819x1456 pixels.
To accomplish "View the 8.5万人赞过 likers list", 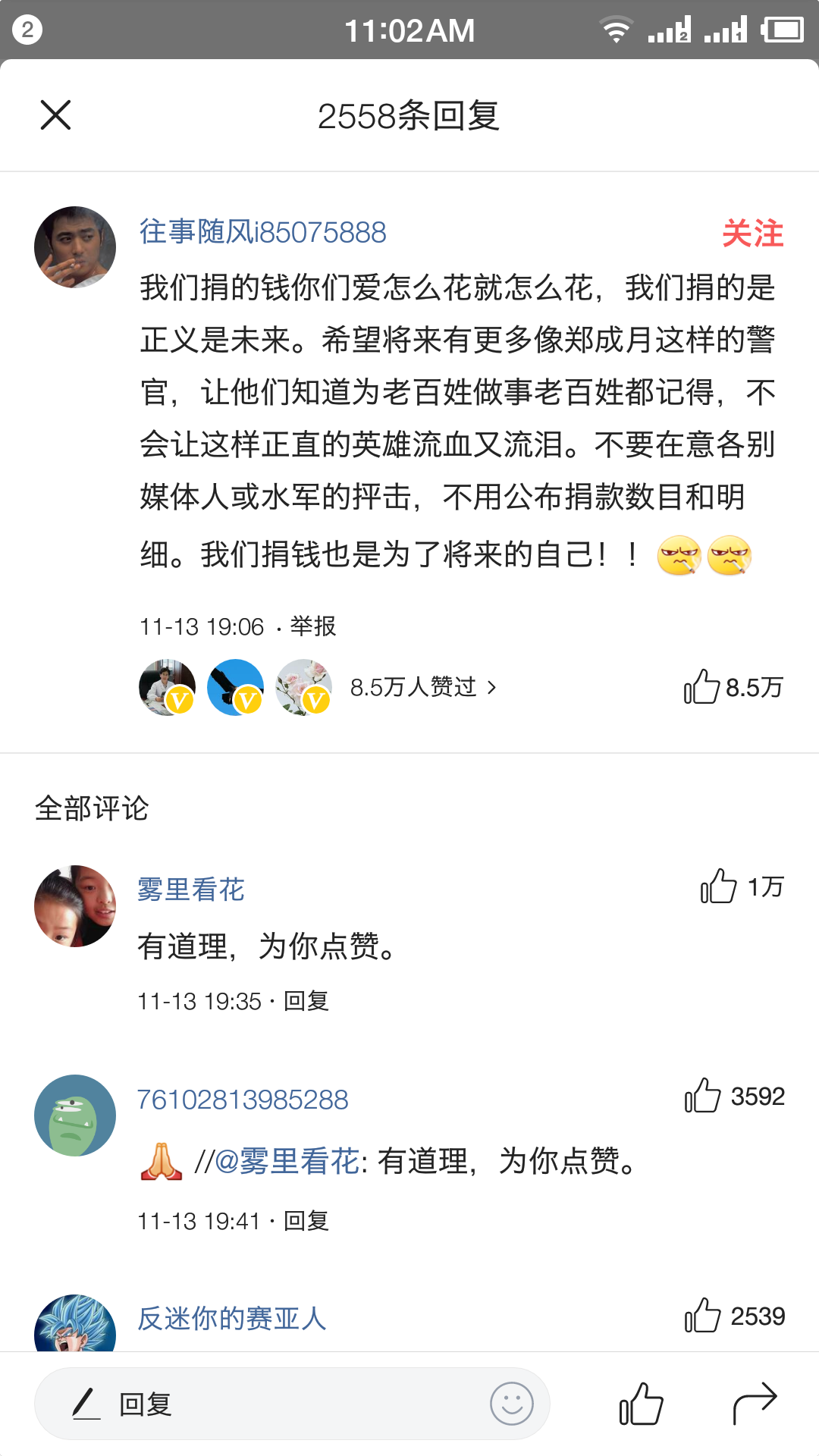I will (422, 687).
